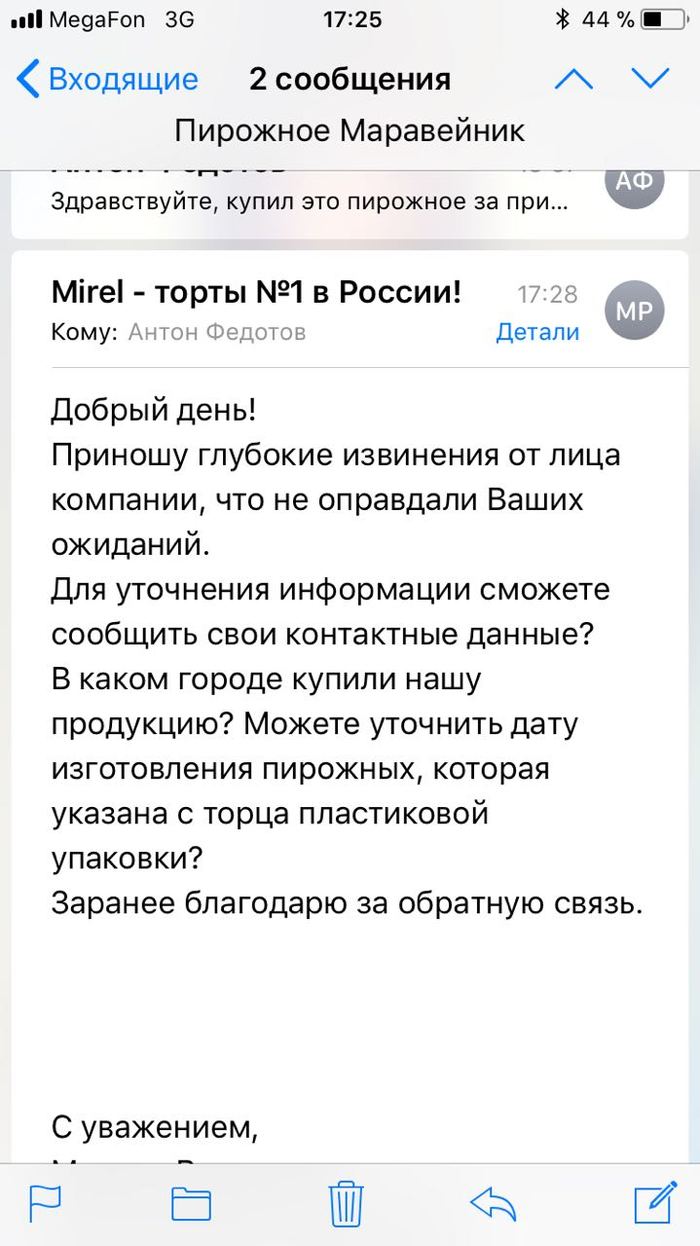Tap recipient Антон Федотов
Viewport: 700px width, 1246px height.
pyautogui.click(x=217, y=332)
